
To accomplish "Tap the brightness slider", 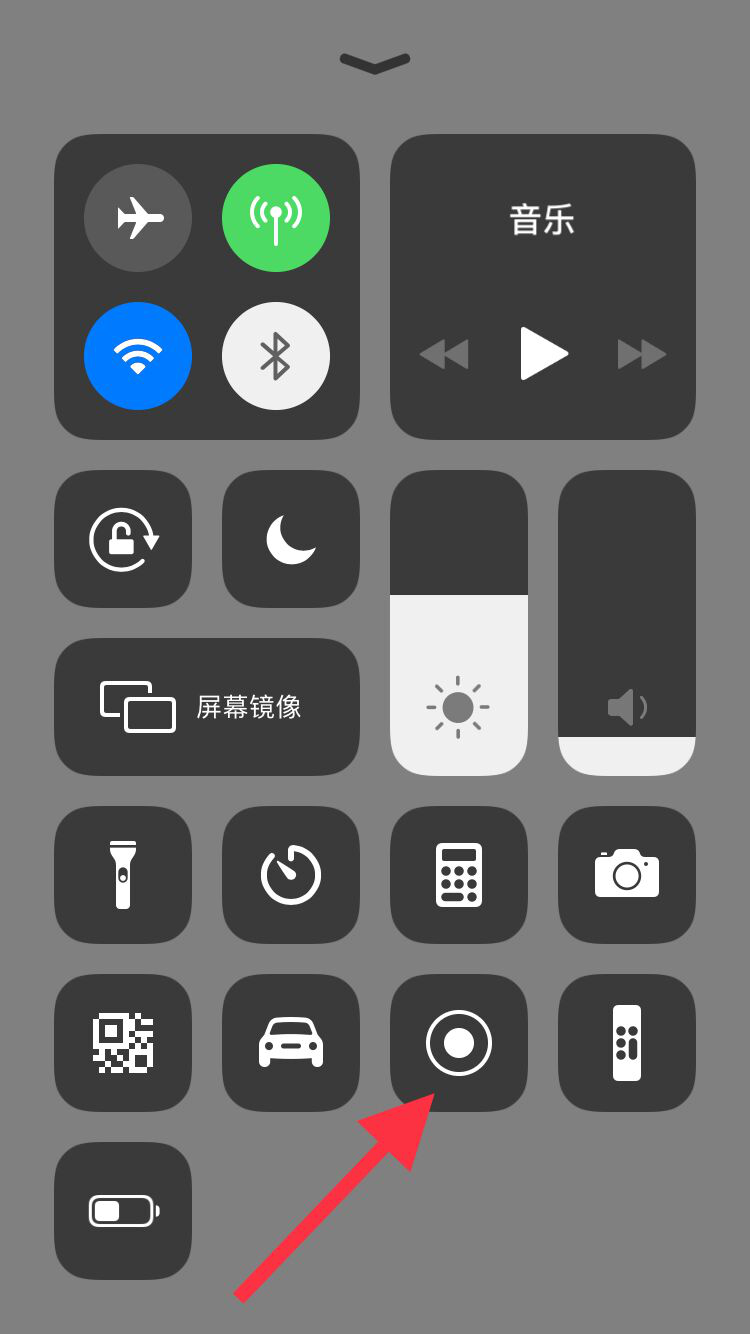I will pyautogui.click(x=459, y=623).
